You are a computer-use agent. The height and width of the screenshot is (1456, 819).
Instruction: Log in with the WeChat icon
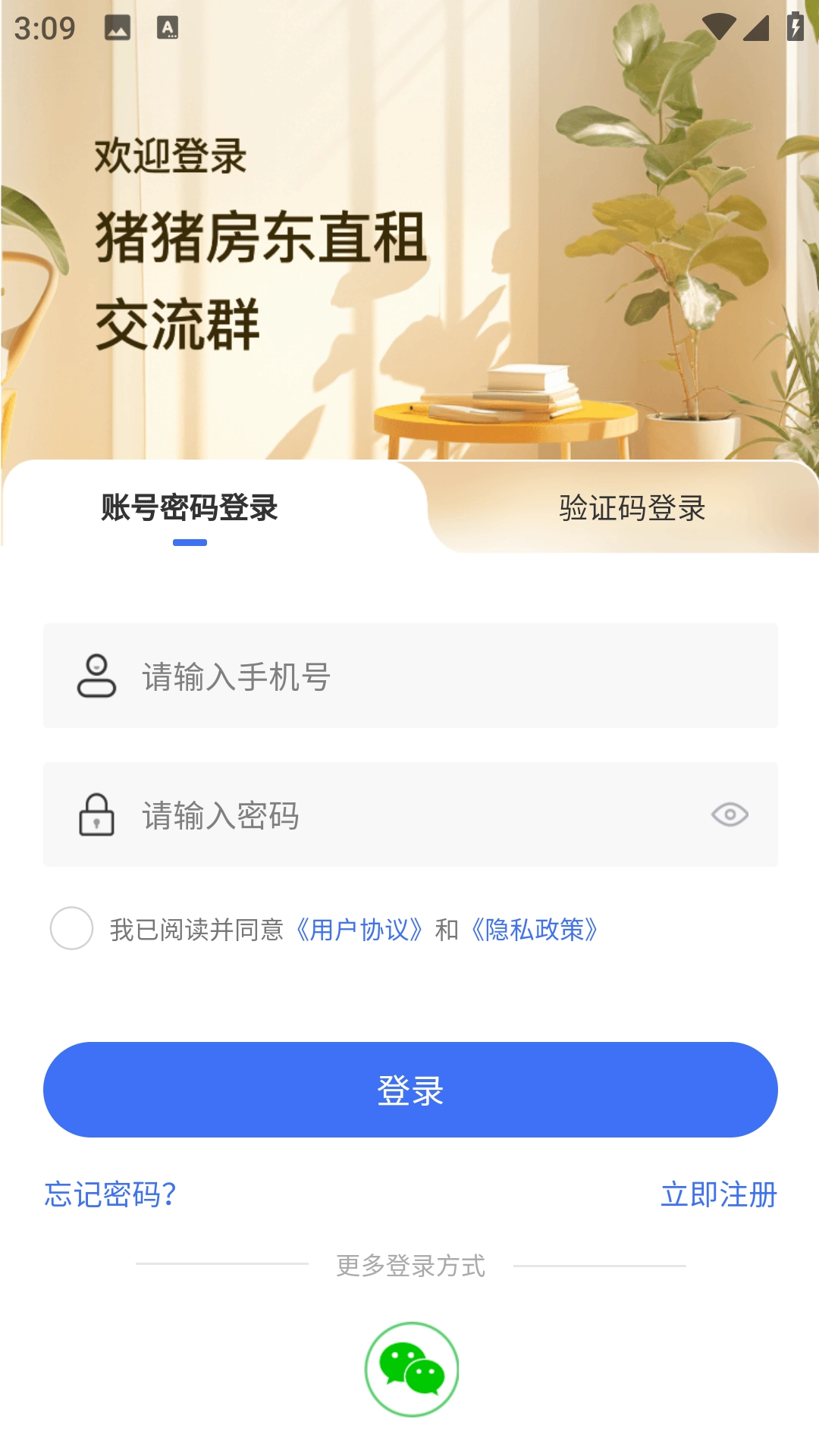(411, 1370)
